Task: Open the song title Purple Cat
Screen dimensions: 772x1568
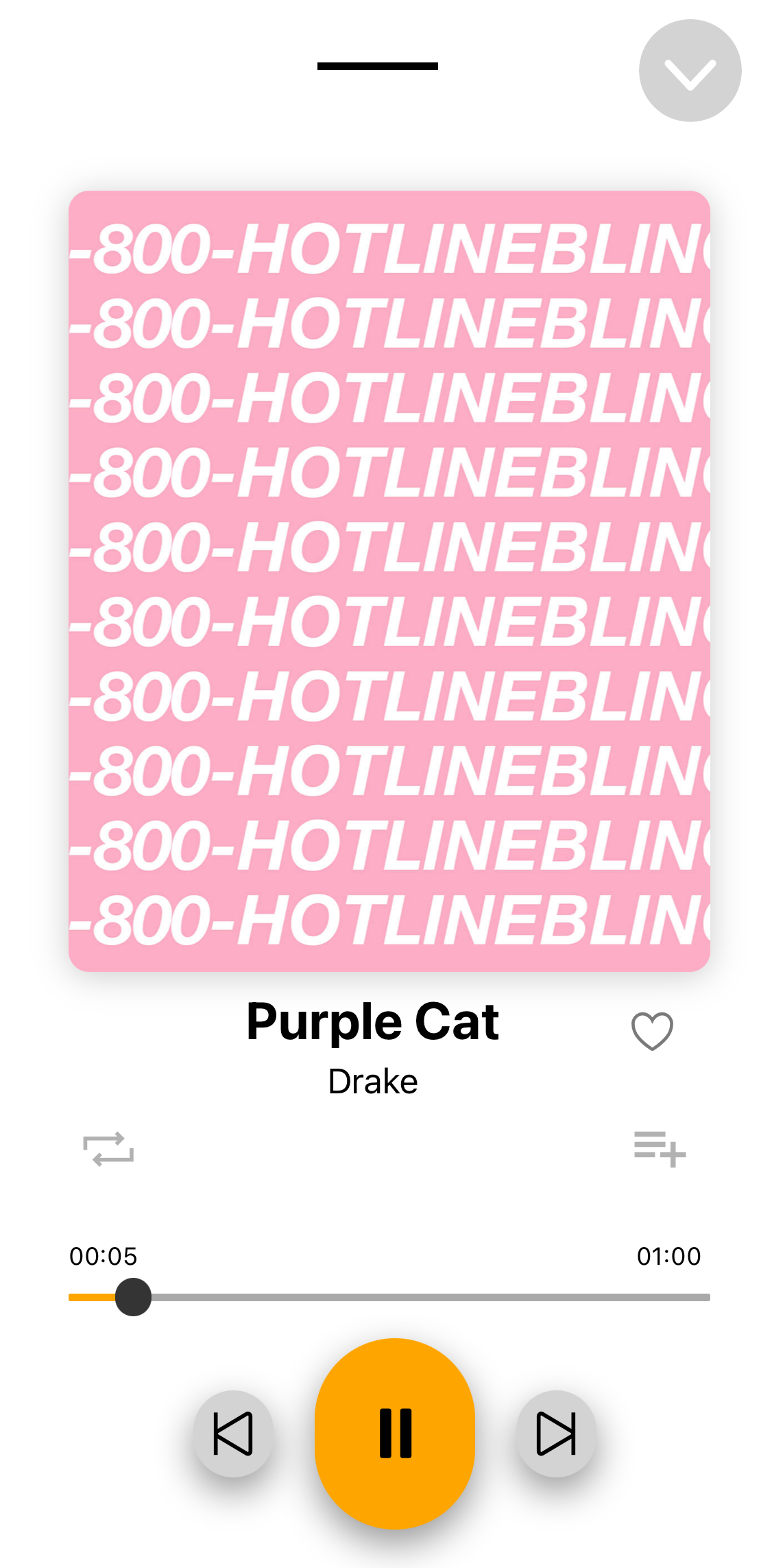Action: [x=373, y=1022]
